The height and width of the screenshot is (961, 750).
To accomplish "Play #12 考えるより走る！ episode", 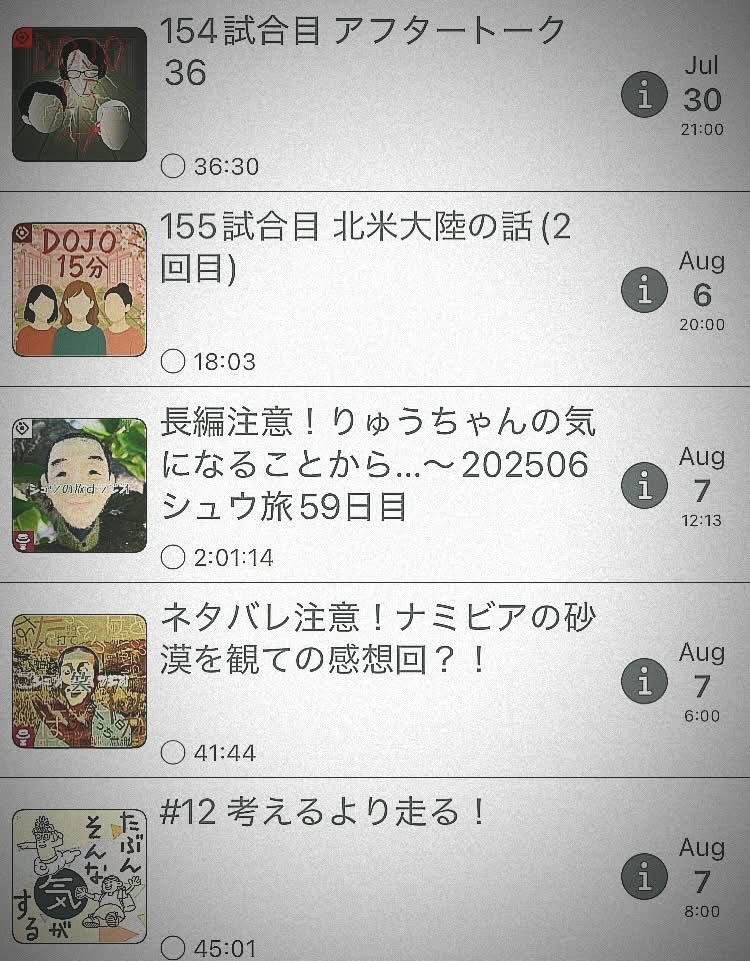I will coord(322,813).
